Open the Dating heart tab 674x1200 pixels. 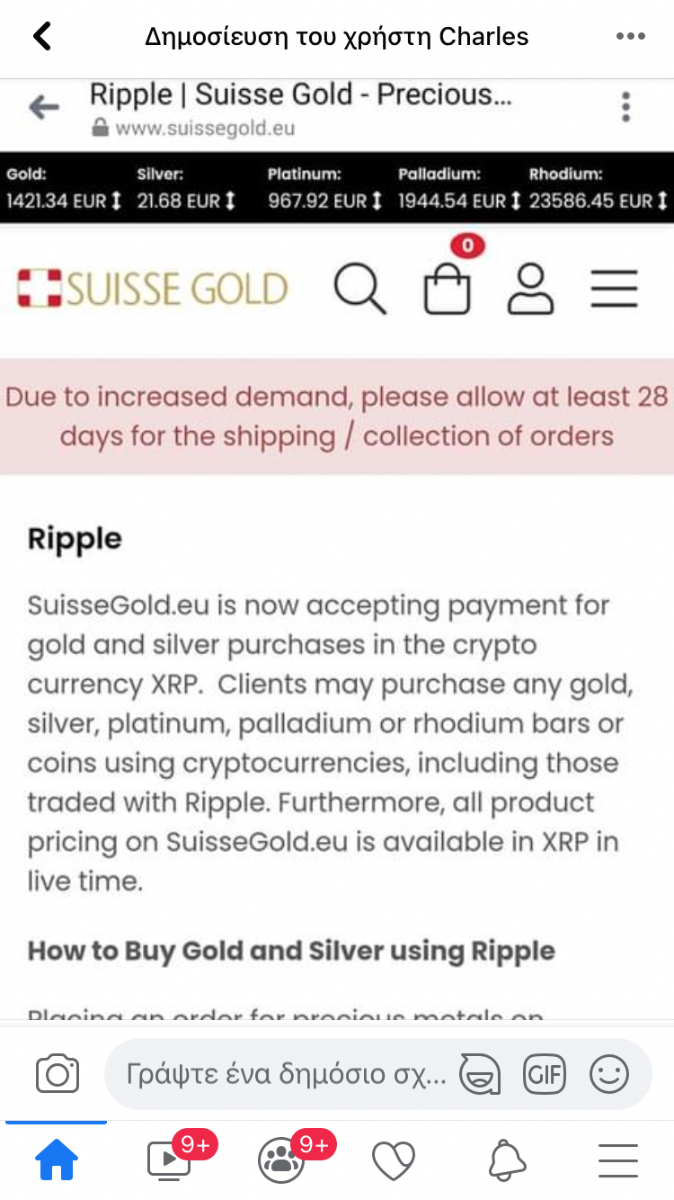pos(393,1160)
